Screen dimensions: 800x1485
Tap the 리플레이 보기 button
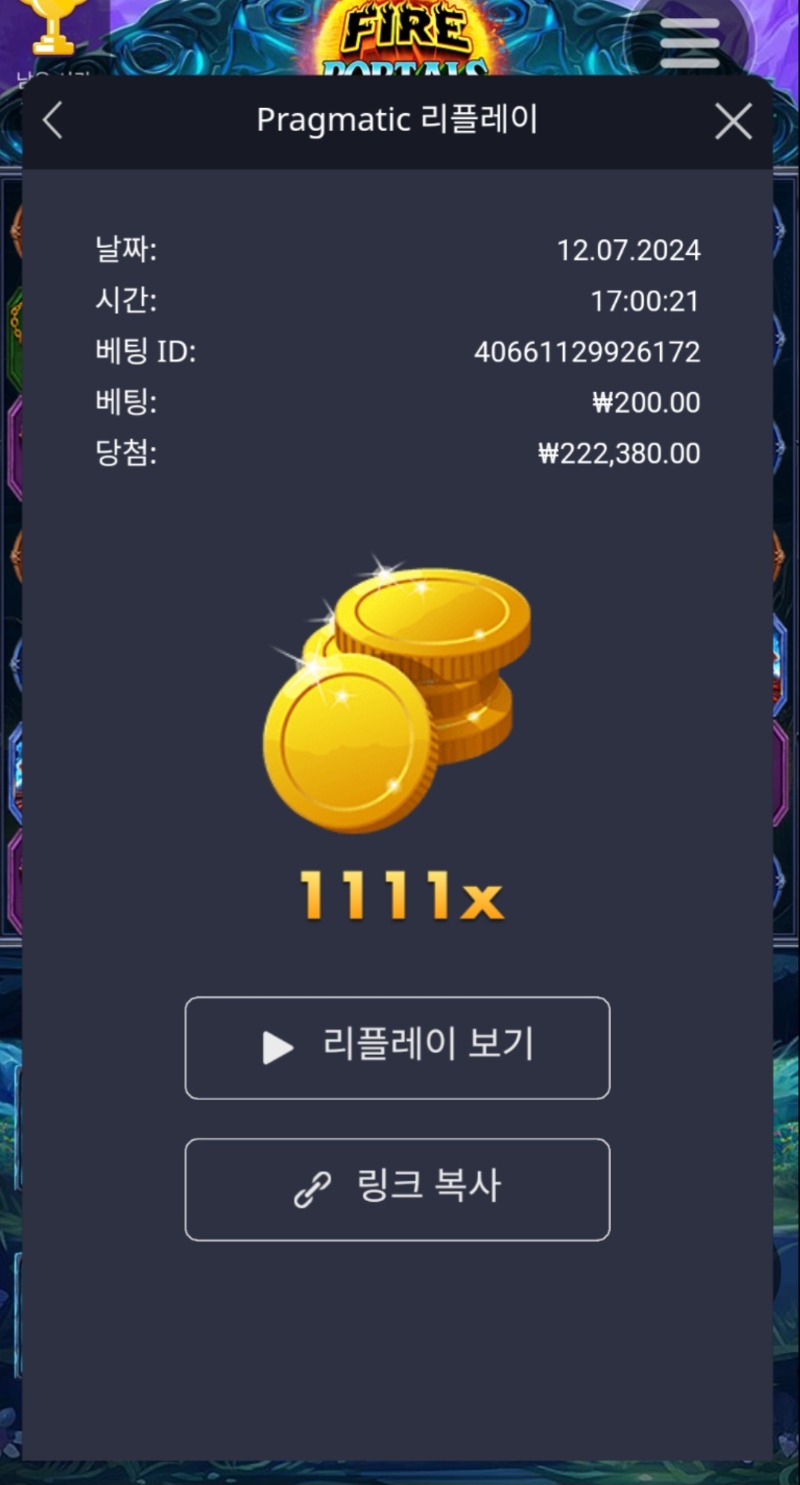397,1047
